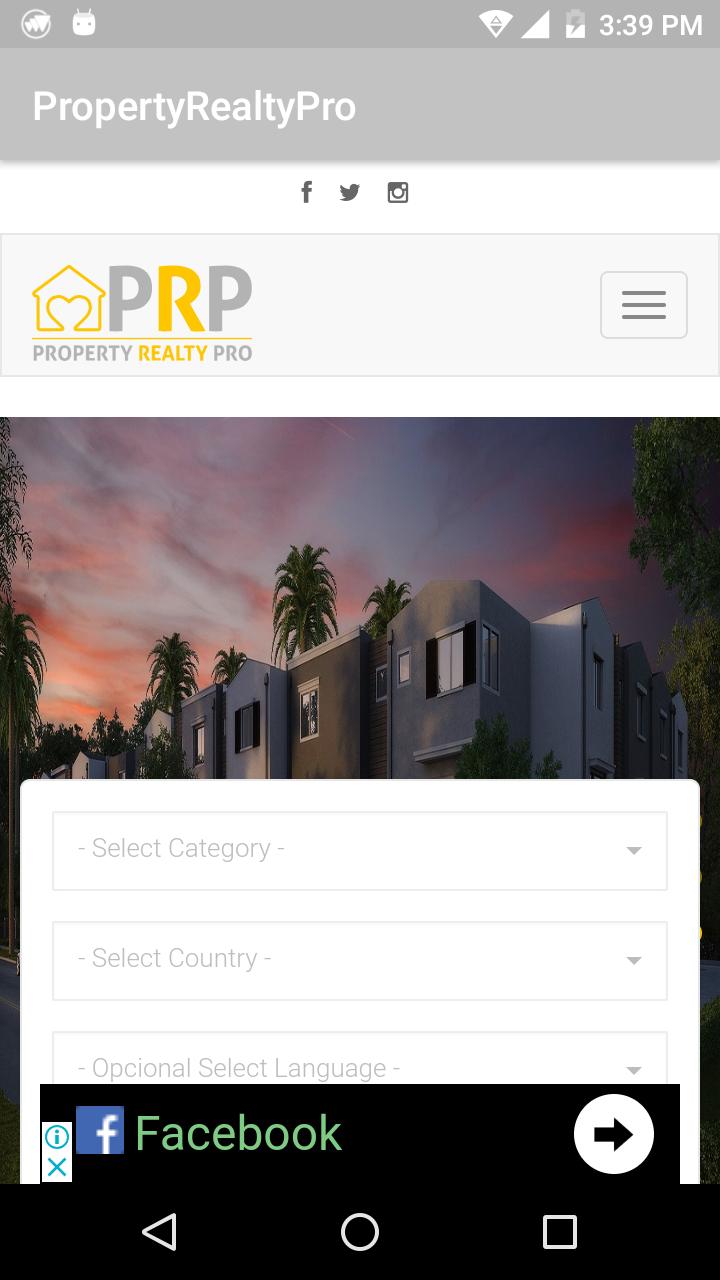Tap the Property Realty Pro logo
This screenshot has width=720, height=1280.
tap(142, 312)
